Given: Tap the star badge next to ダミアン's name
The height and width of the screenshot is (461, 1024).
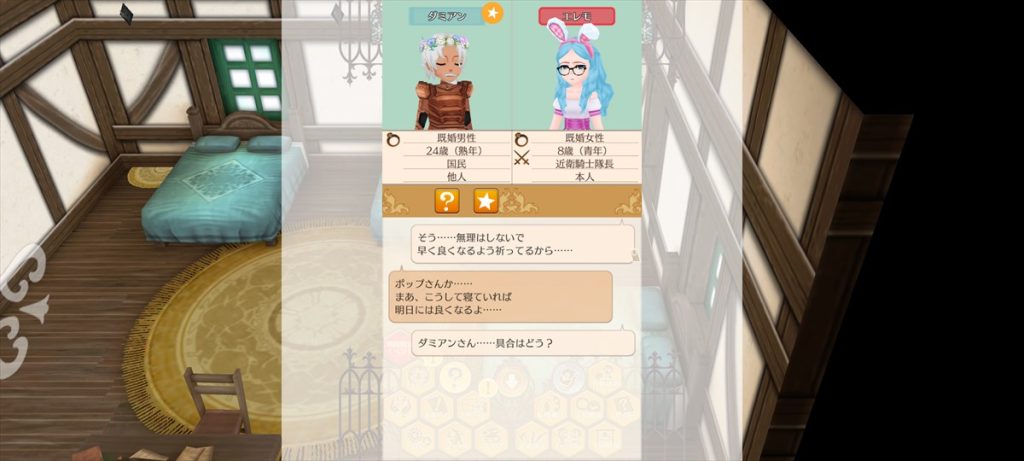Looking at the screenshot, I should pyautogui.click(x=492, y=13).
